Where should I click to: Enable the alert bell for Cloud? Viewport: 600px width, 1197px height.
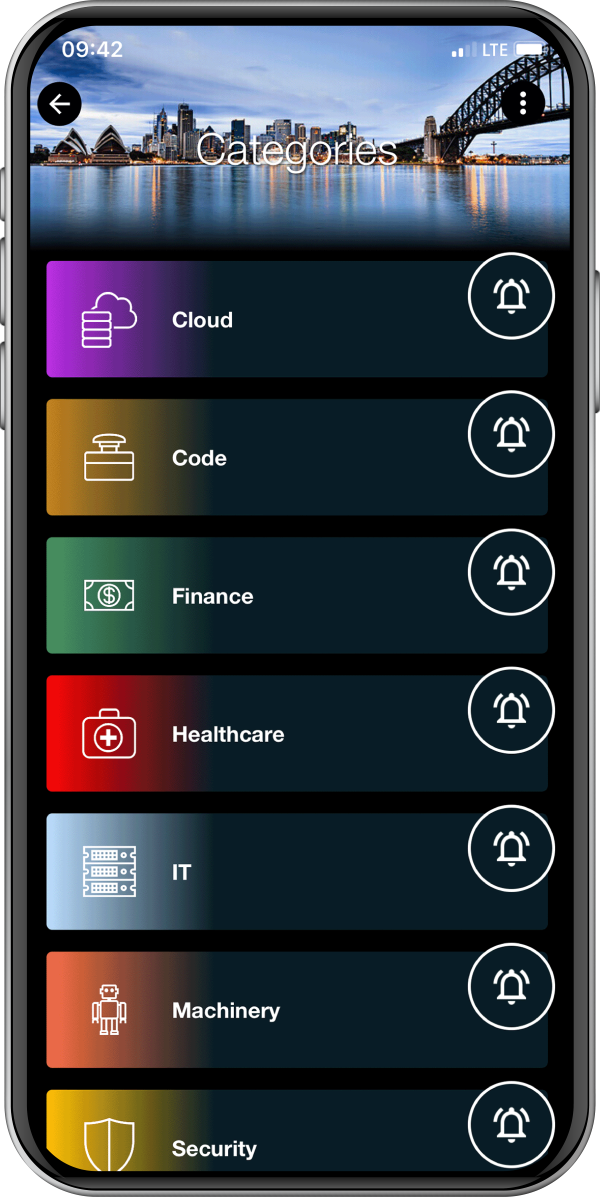[511, 295]
